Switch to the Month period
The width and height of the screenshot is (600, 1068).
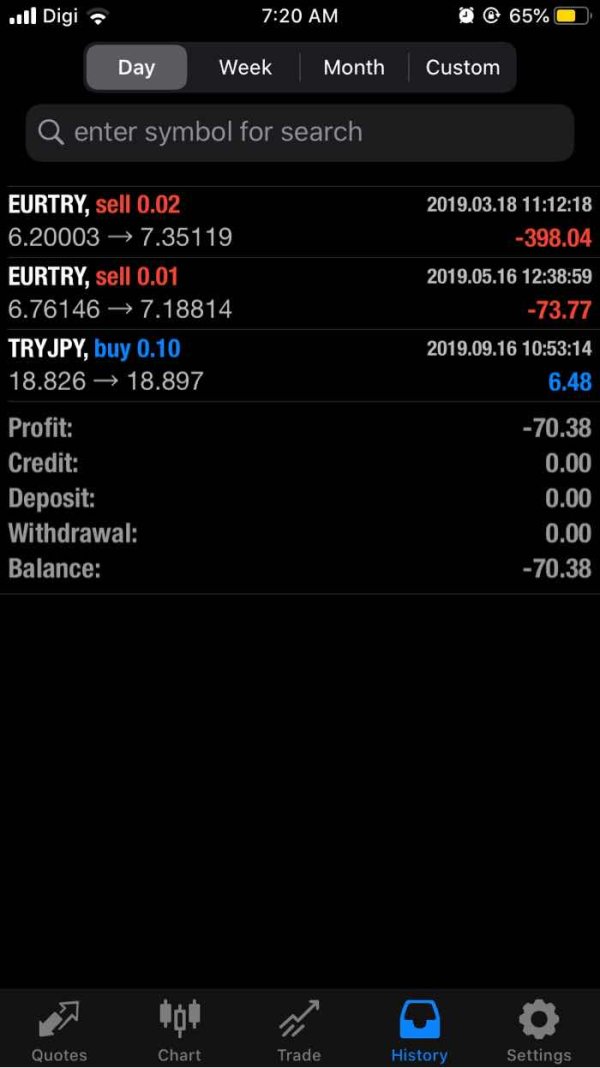[354, 67]
